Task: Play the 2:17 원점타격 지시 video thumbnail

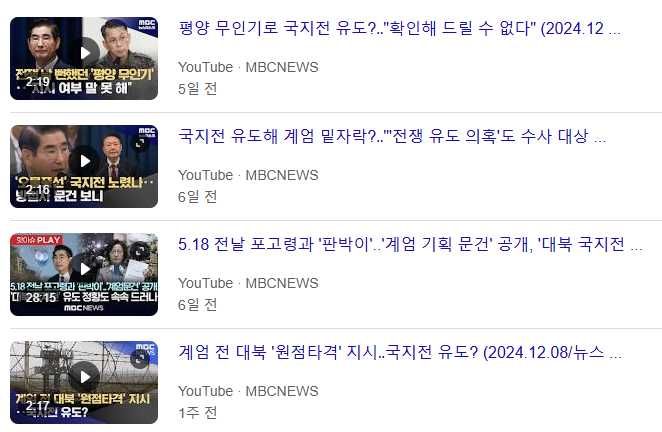Action: click(x=84, y=383)
